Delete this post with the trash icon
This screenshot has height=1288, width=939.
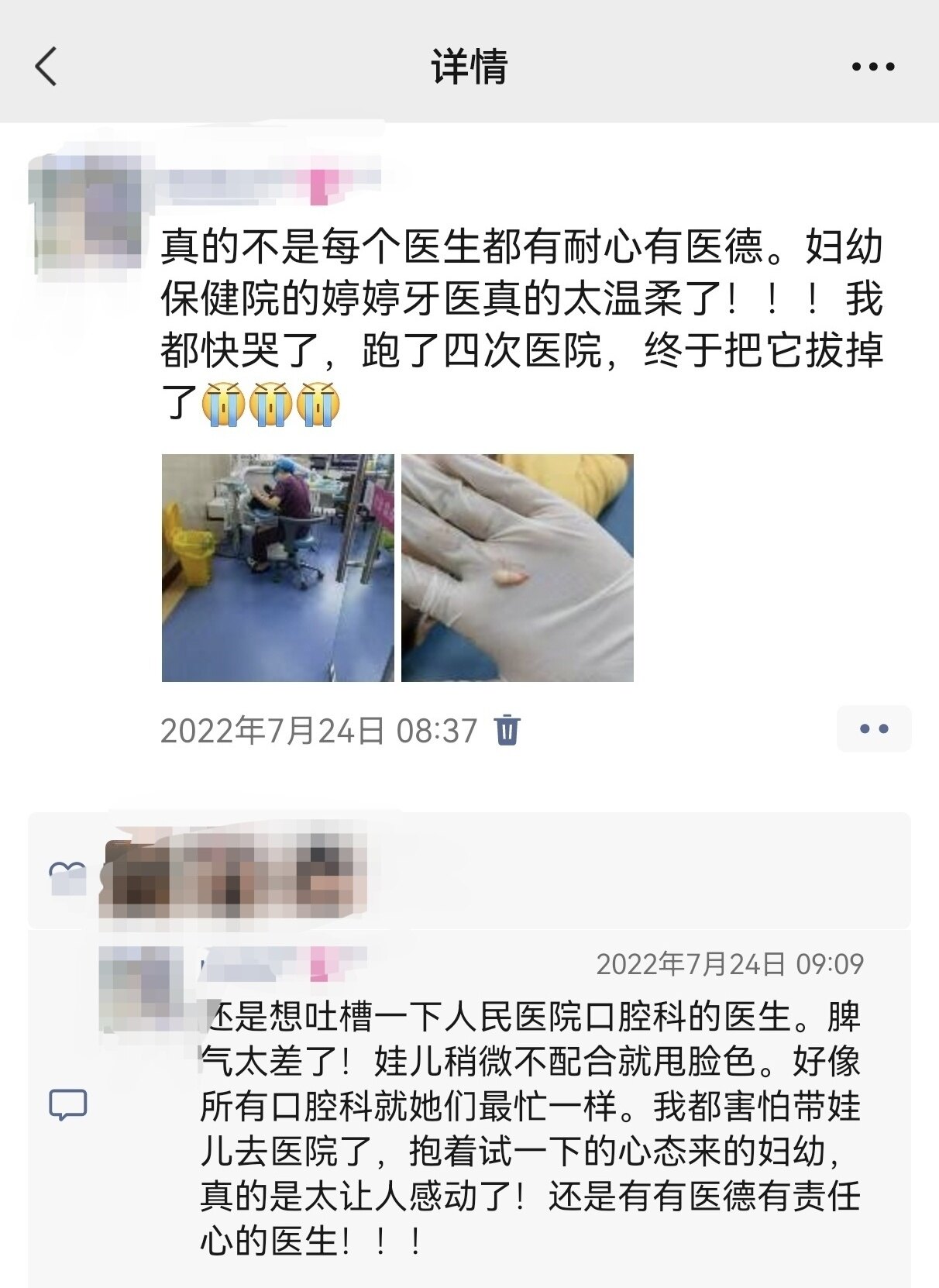[507, 730]
